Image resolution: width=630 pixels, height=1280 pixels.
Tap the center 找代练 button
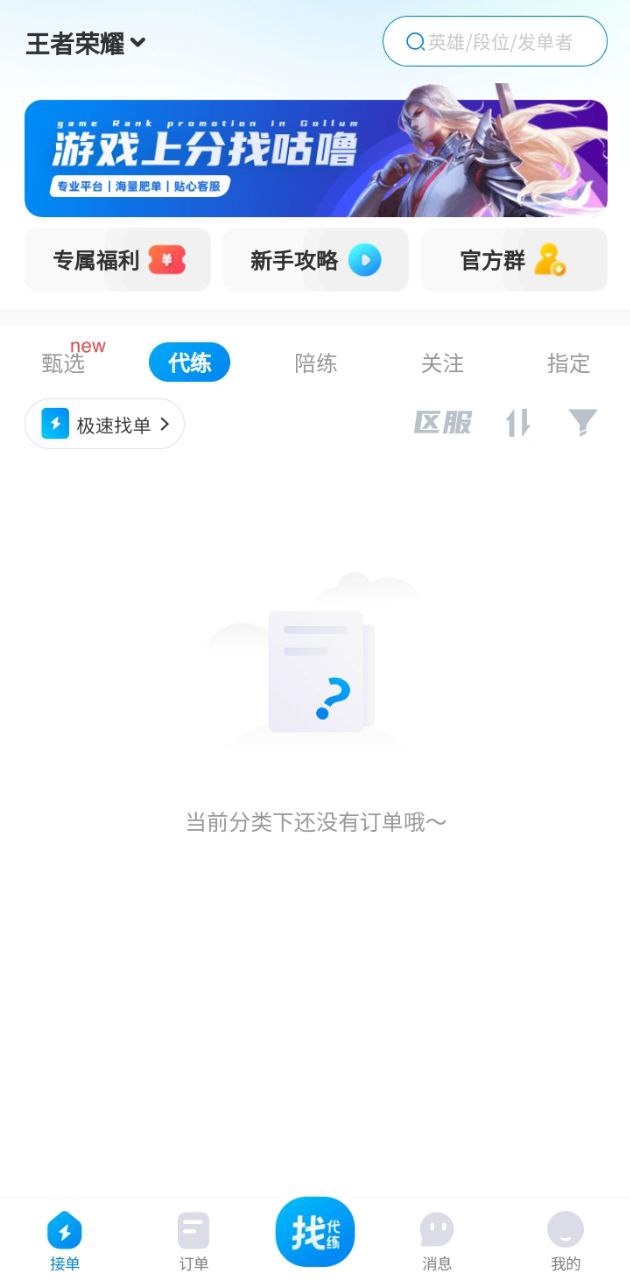pos(315,1233)
